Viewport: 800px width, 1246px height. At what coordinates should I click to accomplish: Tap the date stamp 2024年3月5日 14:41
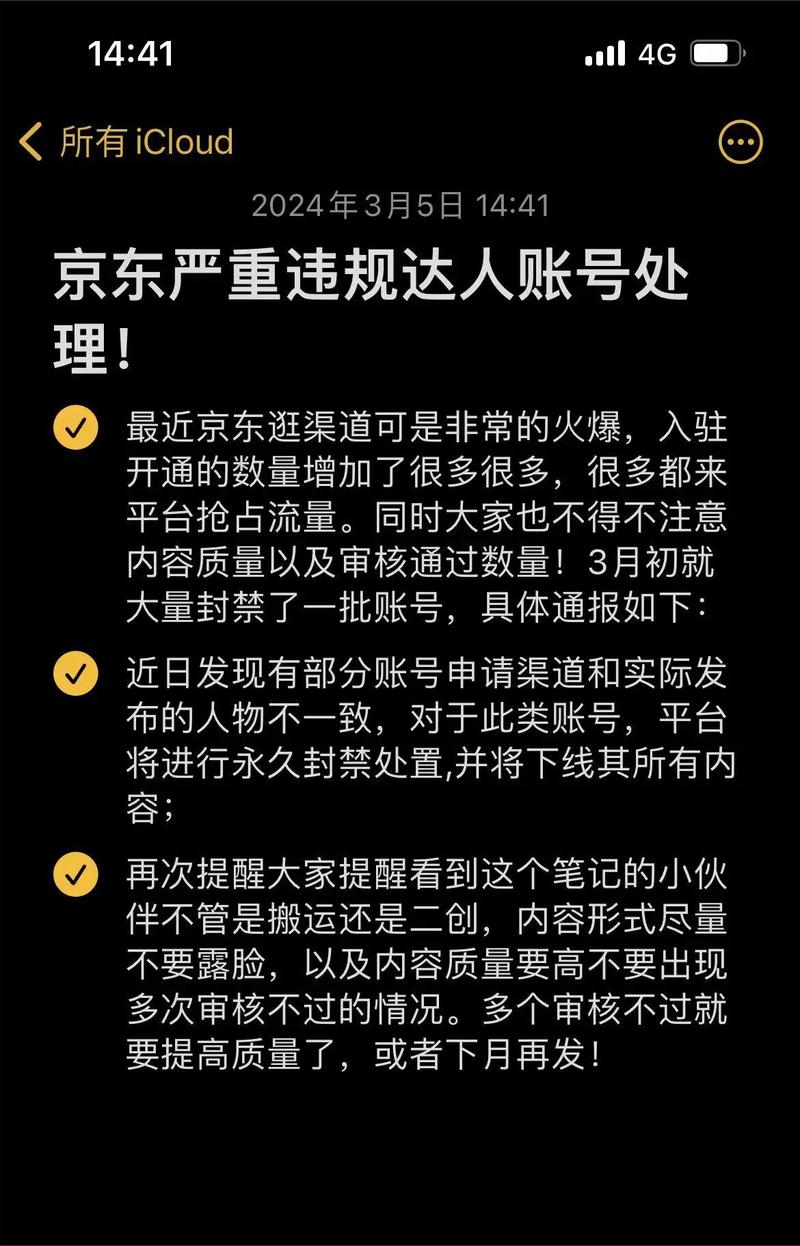pyautogui.click(x=399, y=203)
